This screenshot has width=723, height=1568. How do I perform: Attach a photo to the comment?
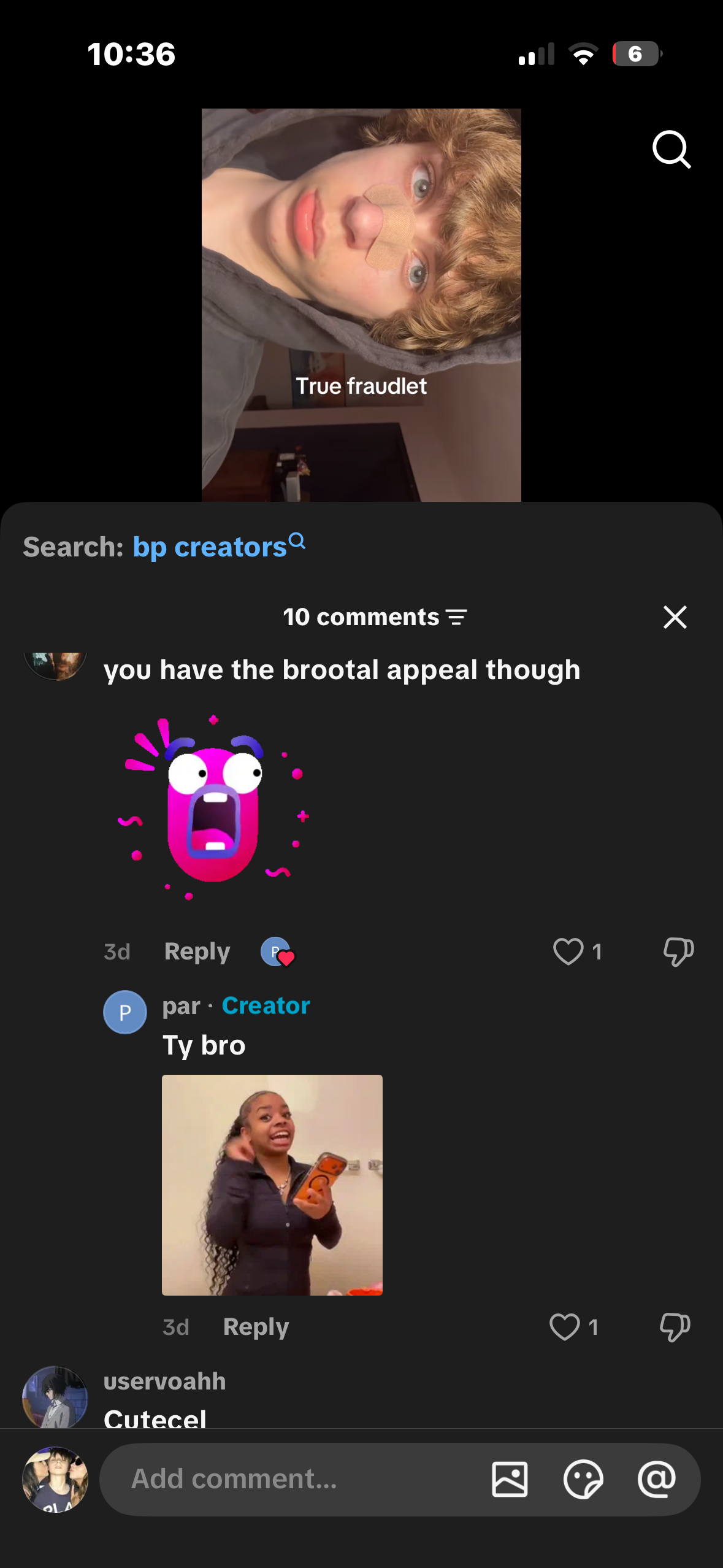tap(510, 1479)
